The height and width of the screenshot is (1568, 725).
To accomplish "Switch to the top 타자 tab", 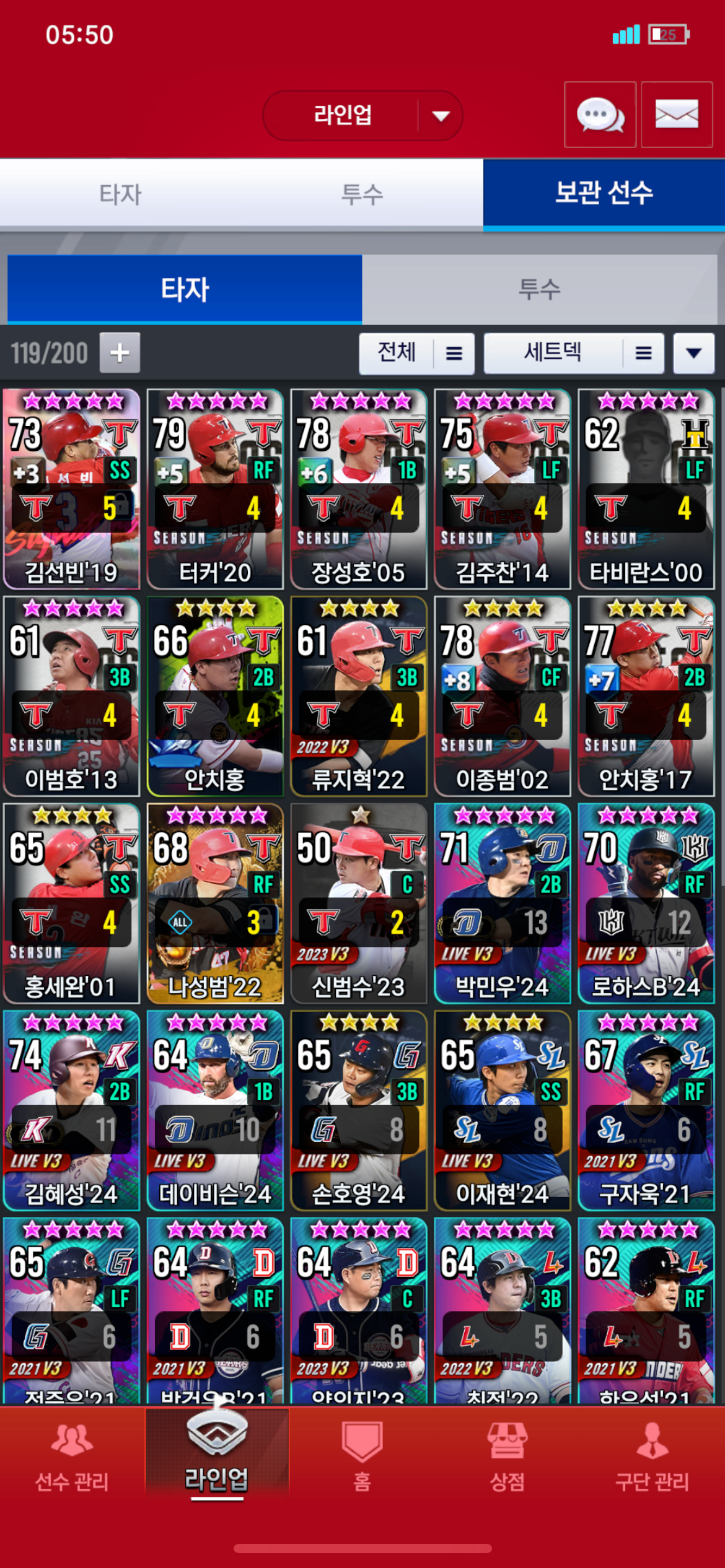I will tap(121, 194).
